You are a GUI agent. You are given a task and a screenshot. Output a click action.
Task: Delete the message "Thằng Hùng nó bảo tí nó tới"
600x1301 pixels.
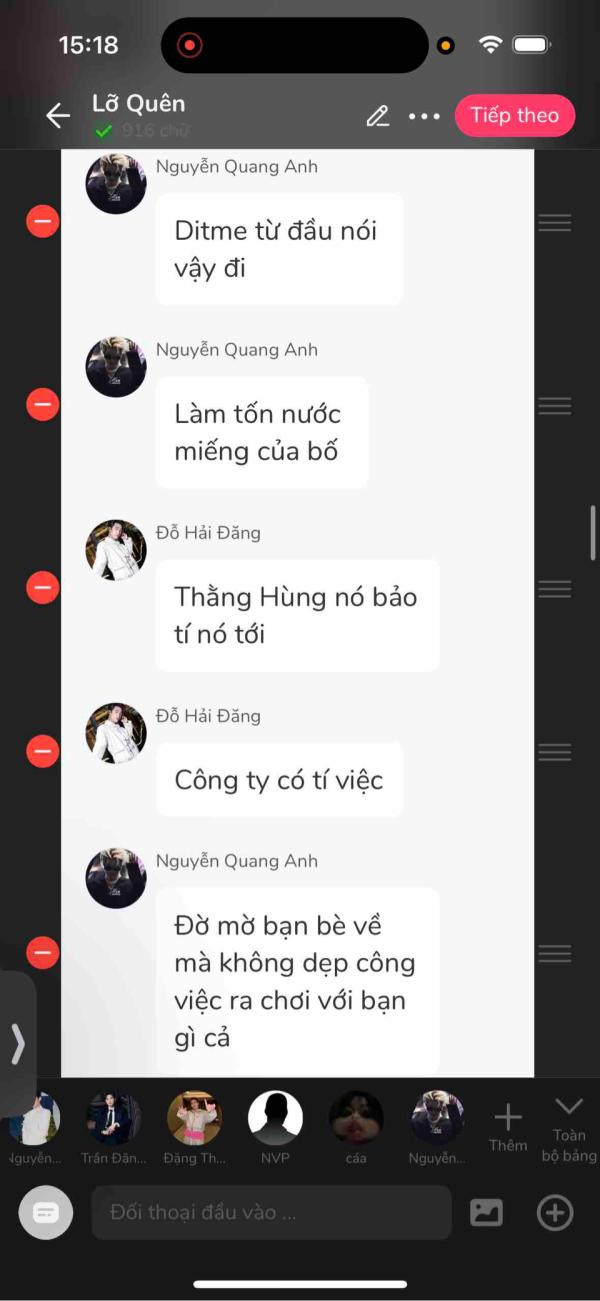(42, 587)
